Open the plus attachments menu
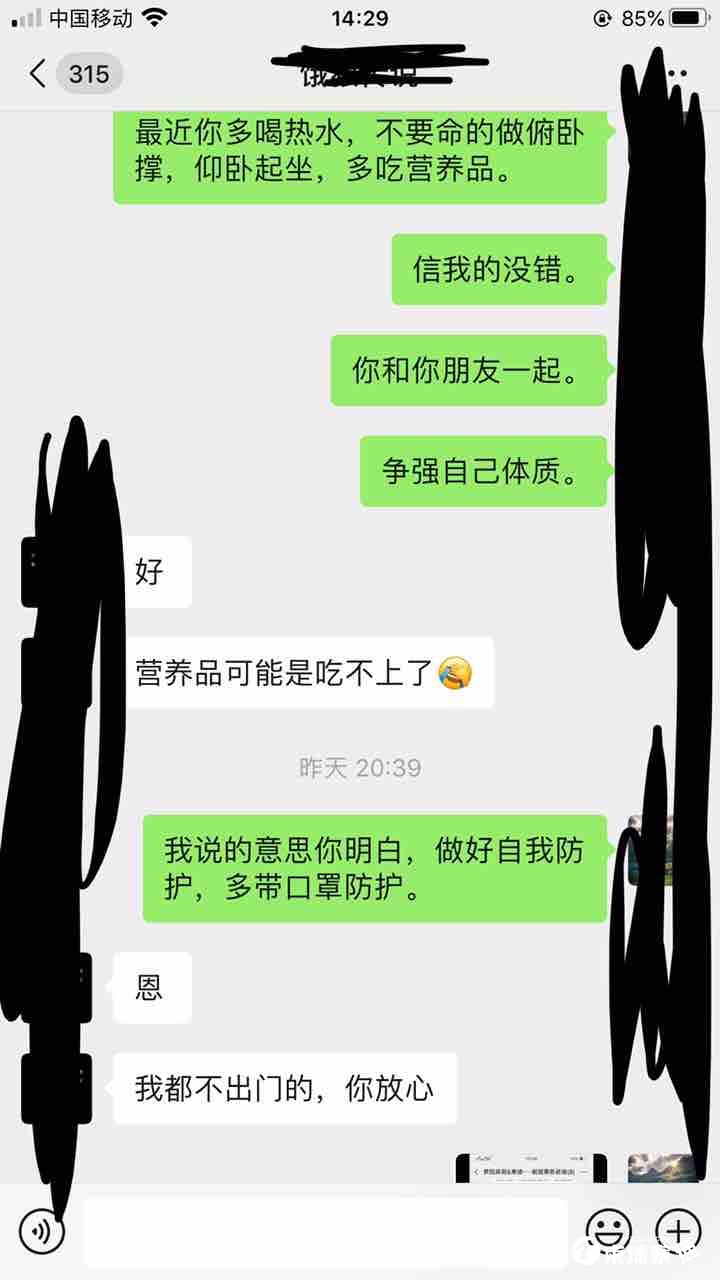This screenshot has height=1280, width=720. [x=677, y=1231]
